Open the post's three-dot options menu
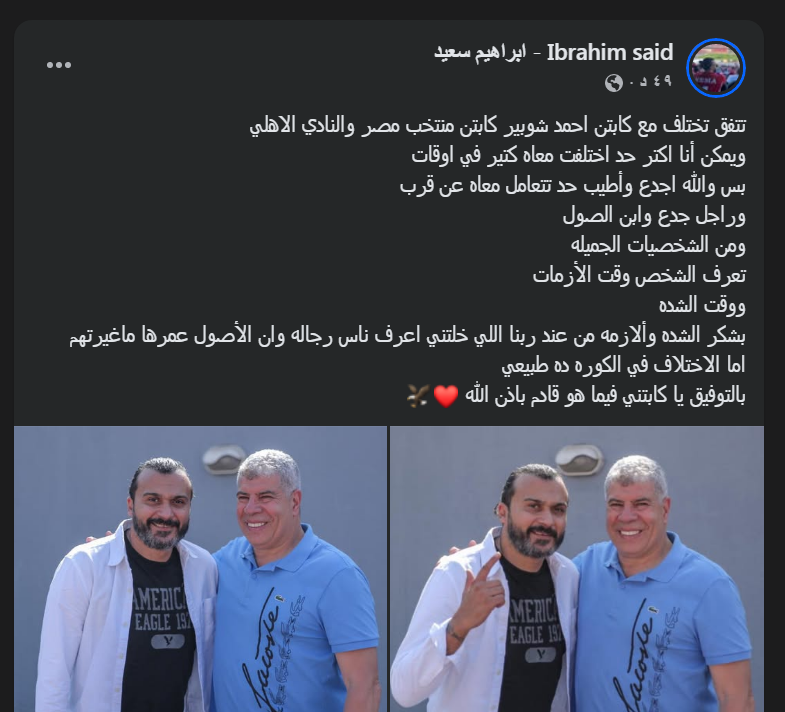Screen dimensions: 785x712 coord(59,65)
